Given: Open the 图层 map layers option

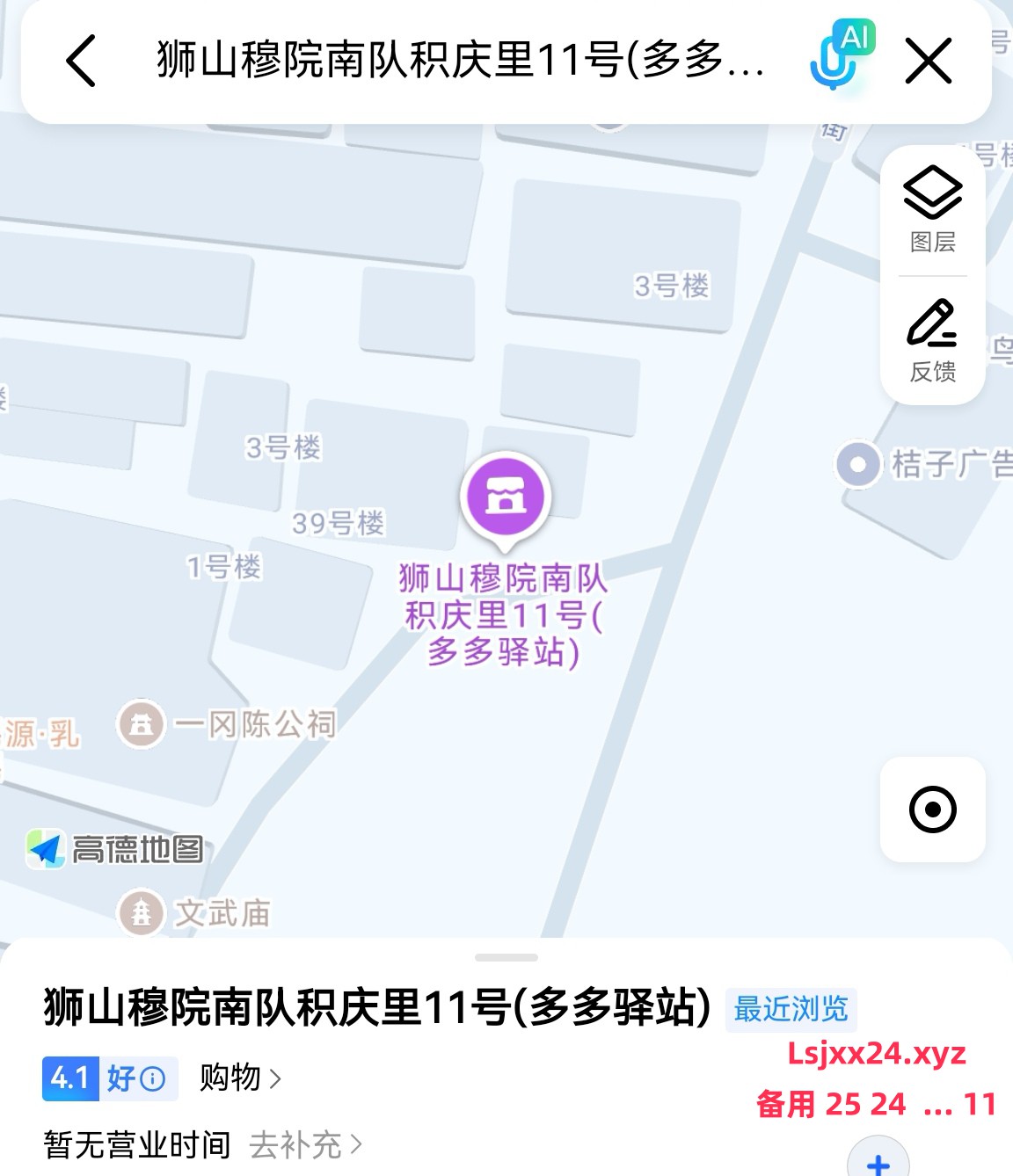Looking at the screenshot, I should tap(932, 209).
